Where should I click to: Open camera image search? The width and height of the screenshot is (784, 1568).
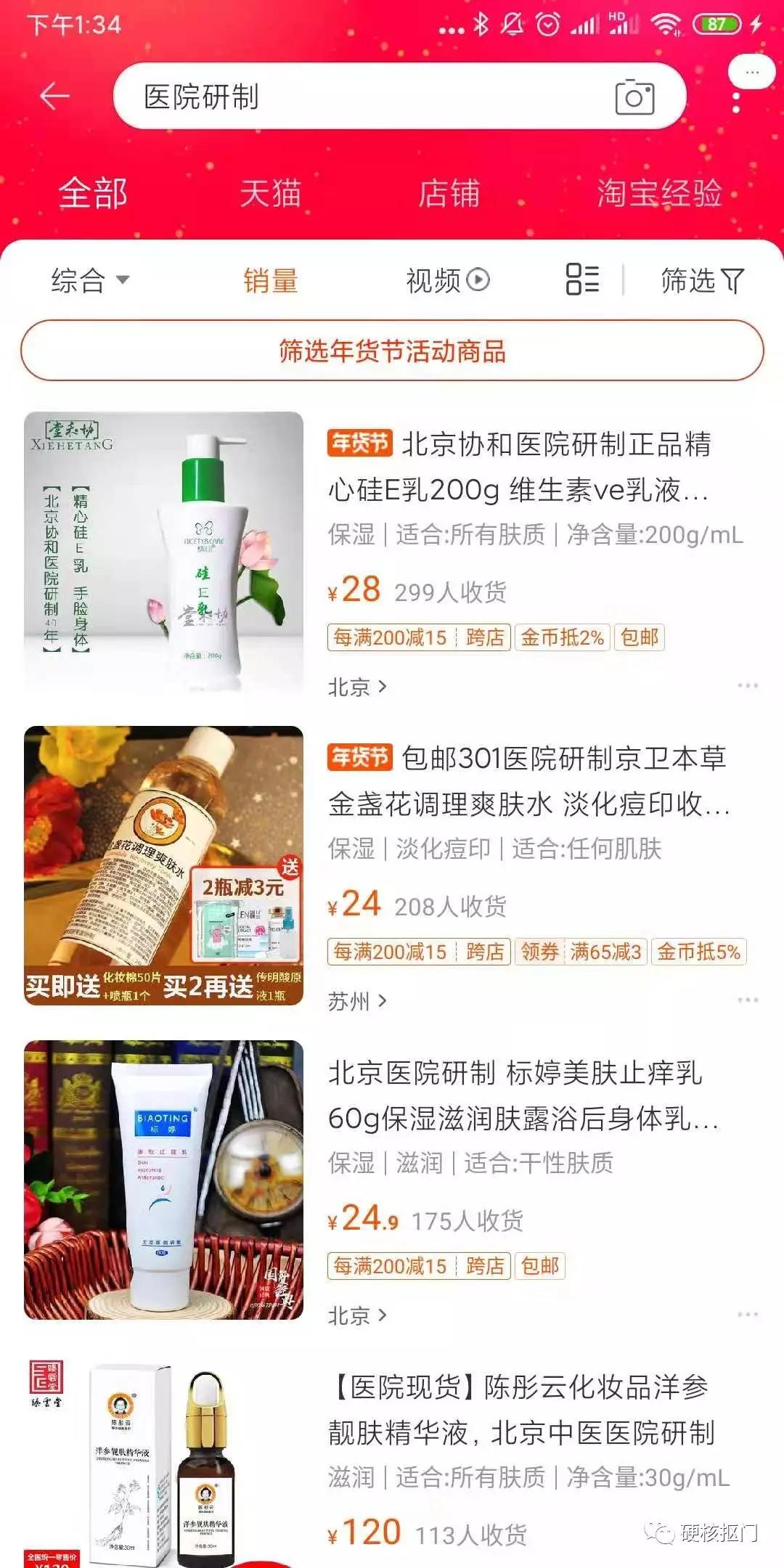(634, 97)
